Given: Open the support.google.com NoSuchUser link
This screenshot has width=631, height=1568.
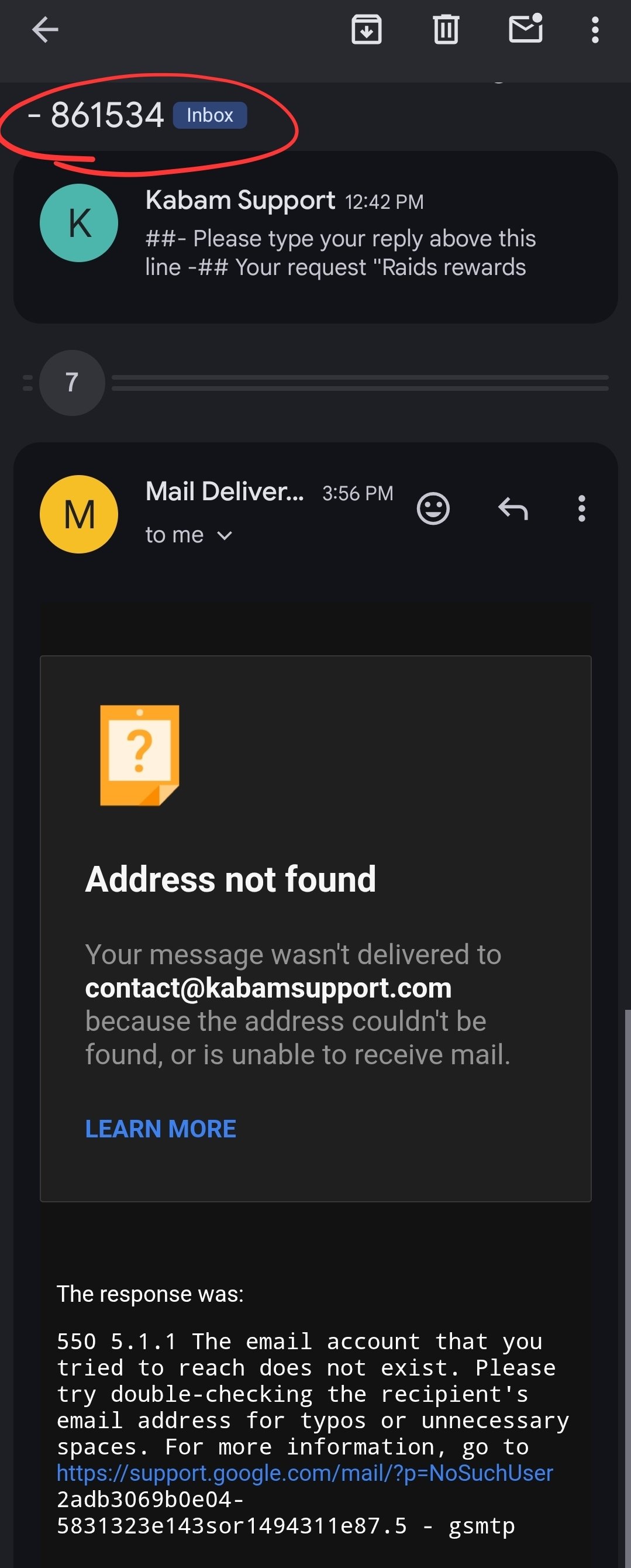Looking at the screenshot, I should click(305, 1473).
